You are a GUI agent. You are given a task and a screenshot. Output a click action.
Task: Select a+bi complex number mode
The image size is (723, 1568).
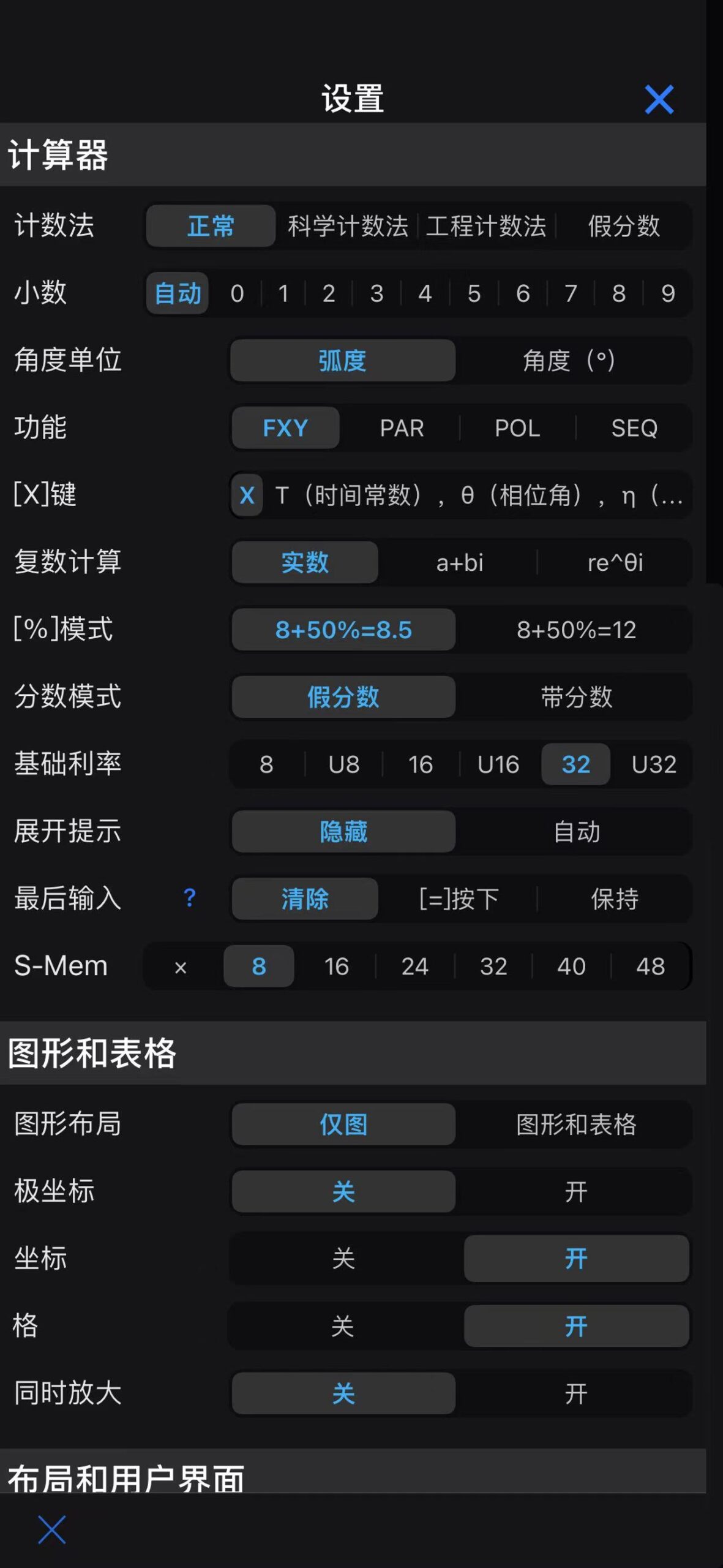pos(459,563)
